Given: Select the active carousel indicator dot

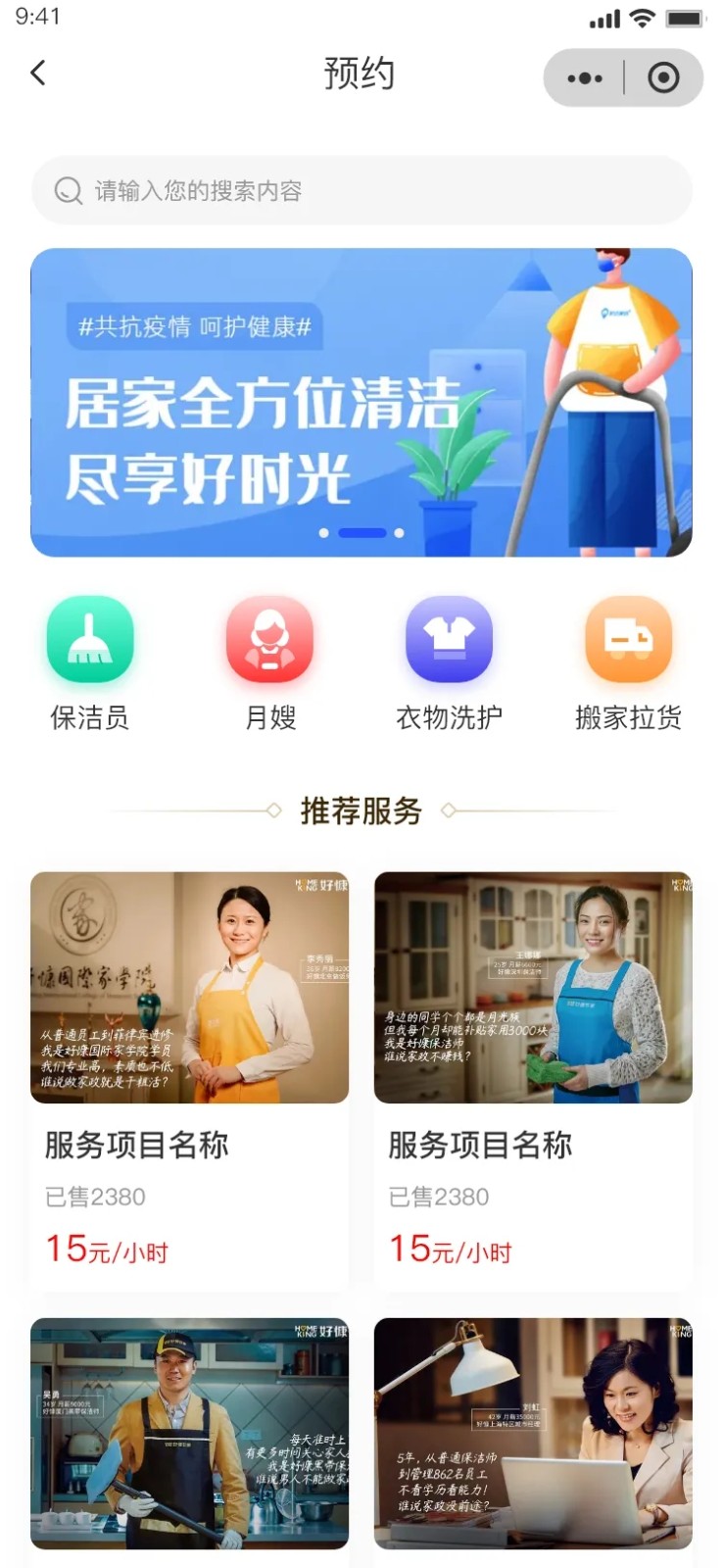Looking at the screenshot, I should [x=361, y=532].
